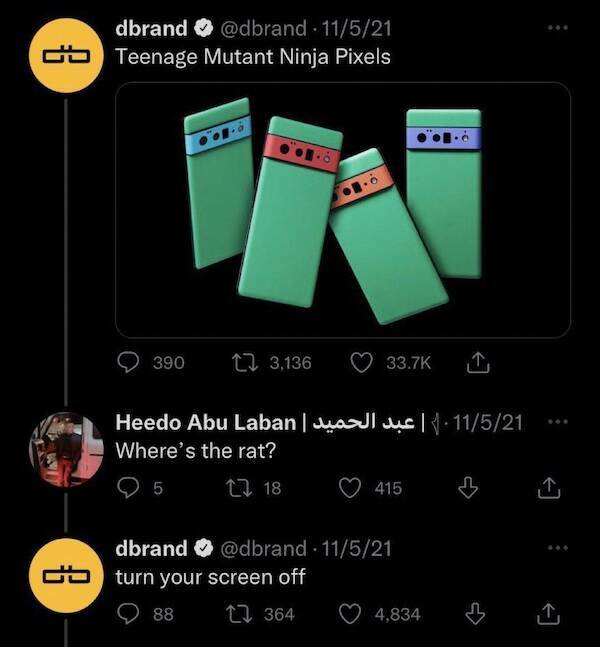600x647 pixels.
Task: Share the 'Where's the rat?' reply
Action: coord(547,487)
